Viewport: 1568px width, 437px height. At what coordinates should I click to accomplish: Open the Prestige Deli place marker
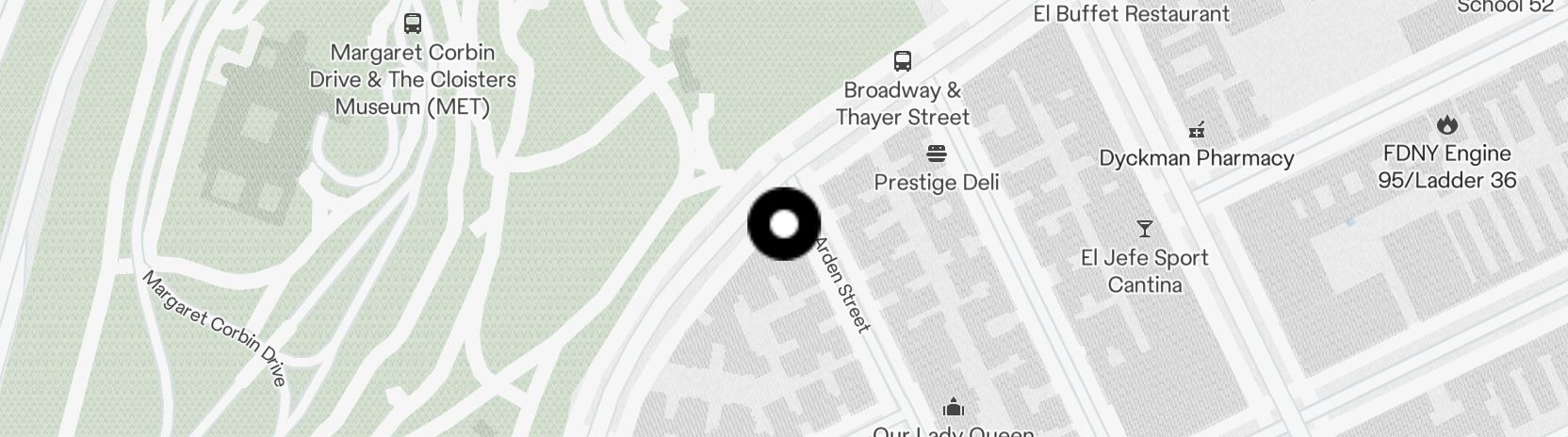936,154
